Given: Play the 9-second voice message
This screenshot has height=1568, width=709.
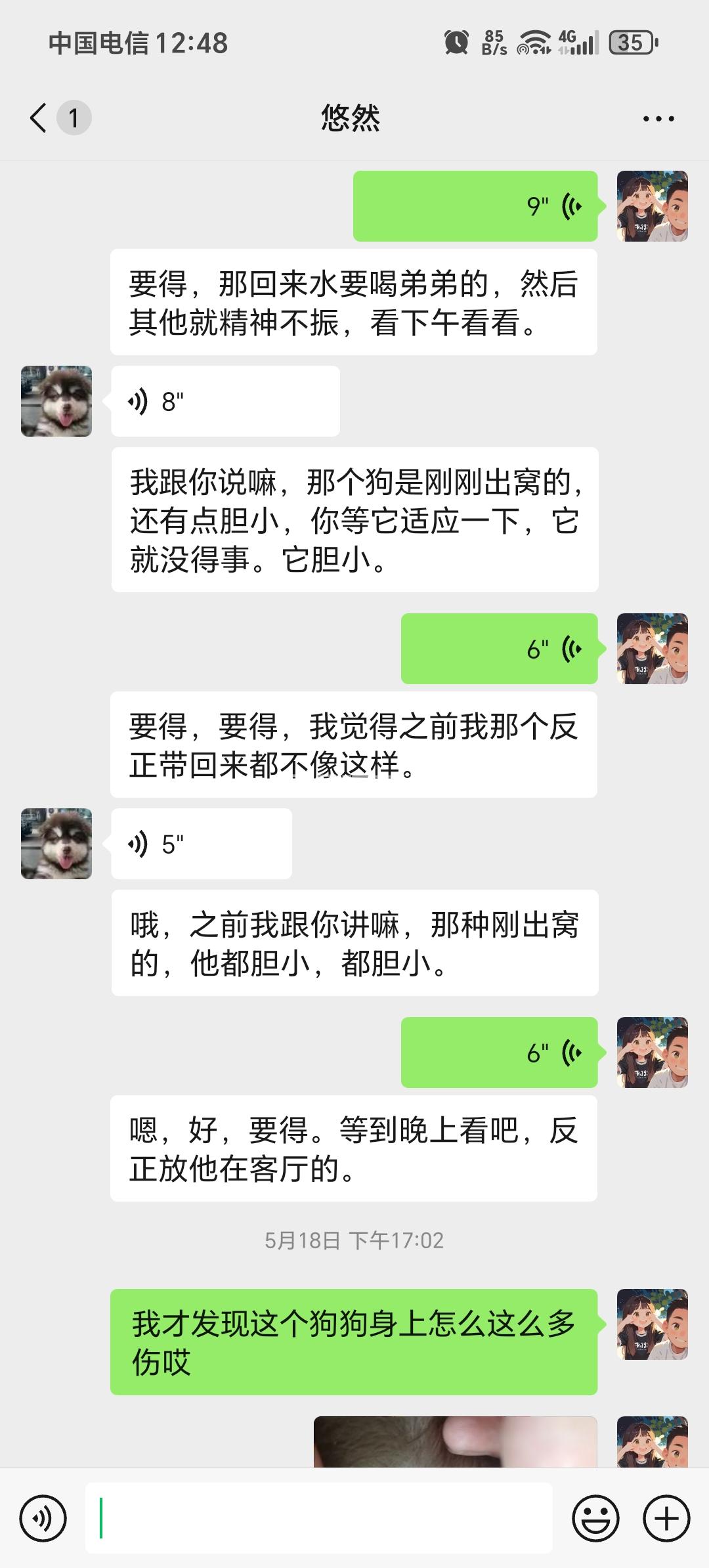Looking at the screenshot, I should [x=475, y=206].
